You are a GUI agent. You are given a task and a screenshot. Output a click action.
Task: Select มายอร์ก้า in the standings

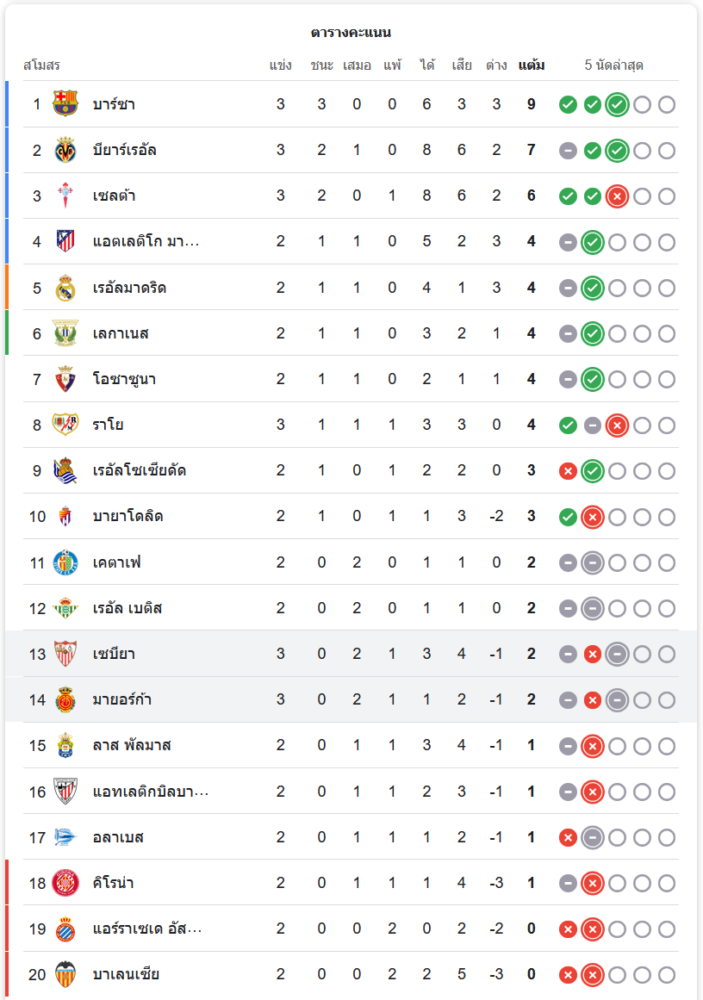123,700
